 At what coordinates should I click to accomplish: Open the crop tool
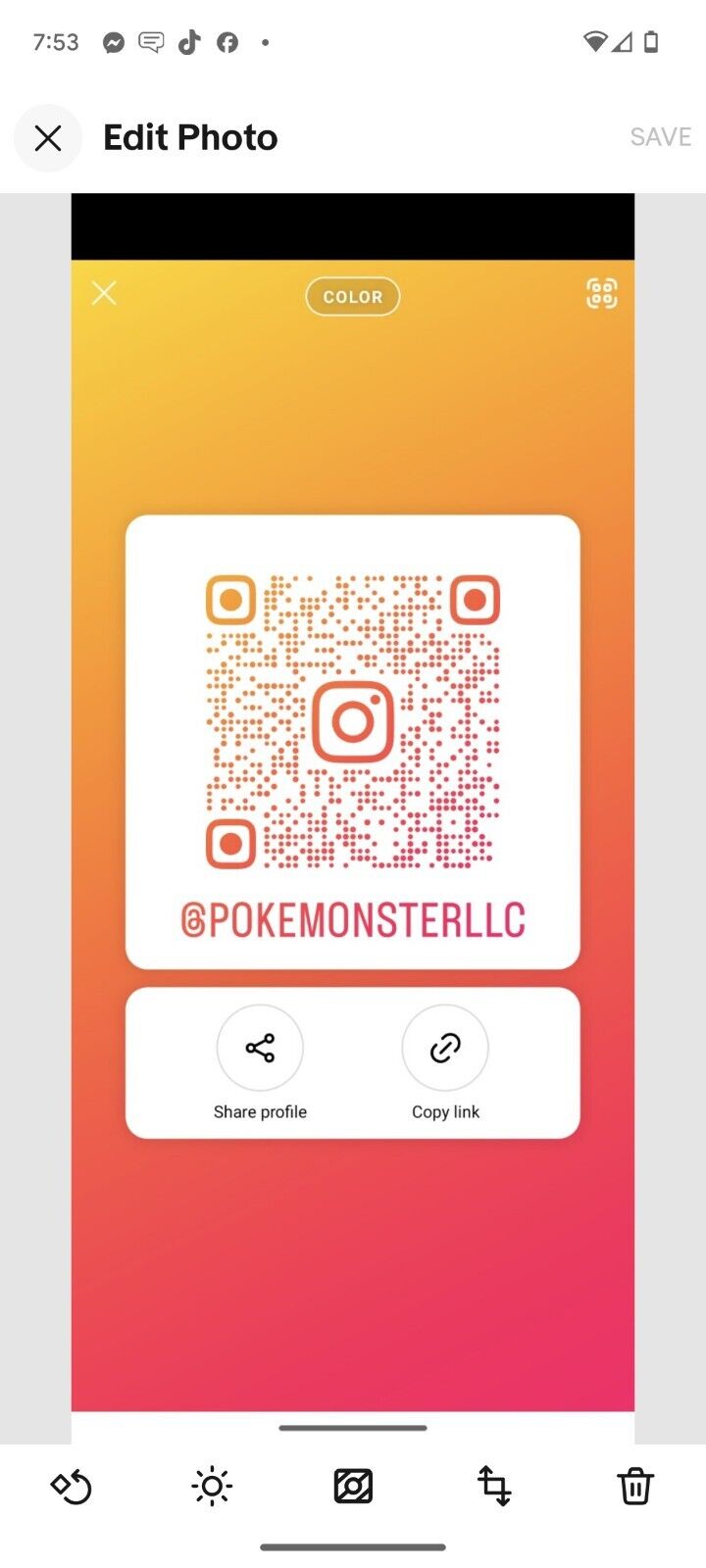(494, 1487)
